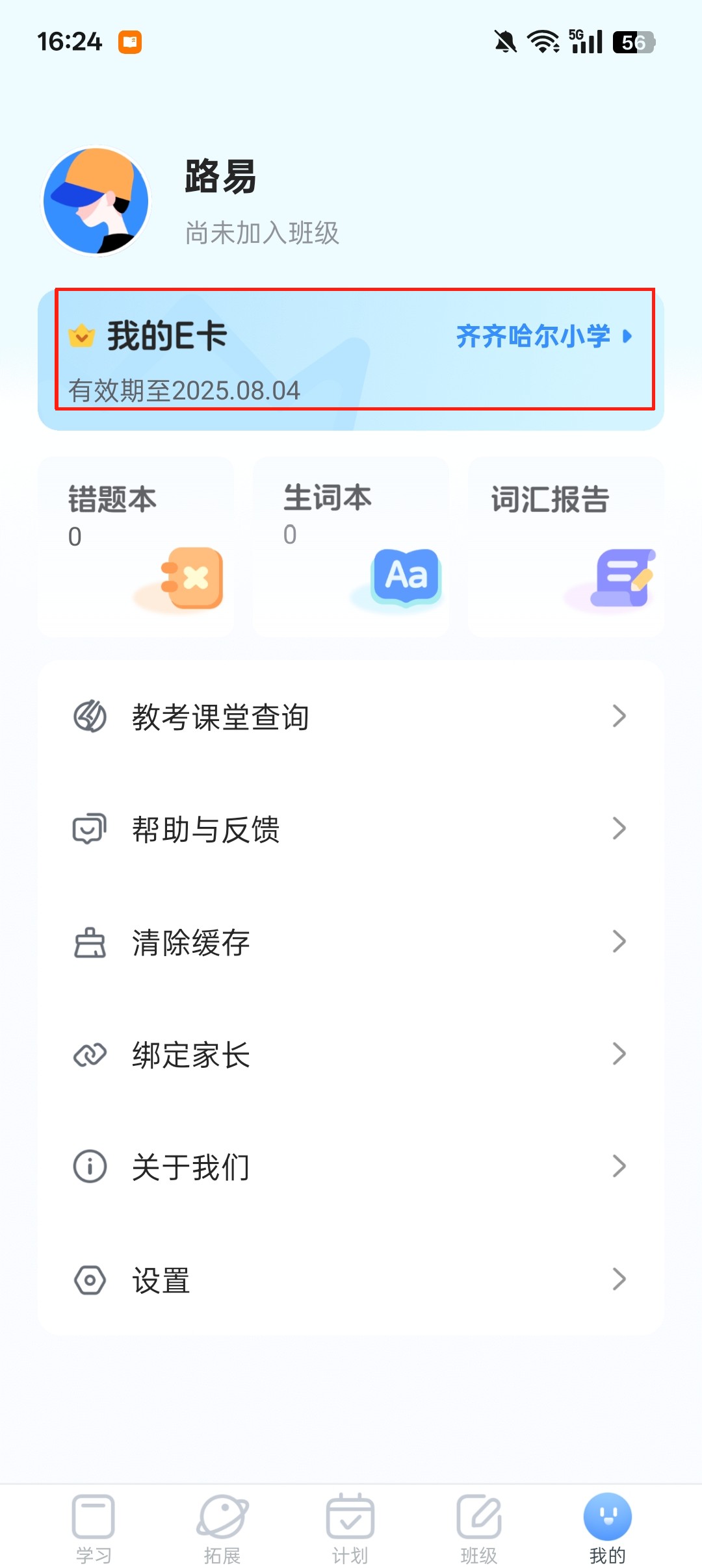
Task: Open 设置 row
Action: [x=351, y=1280]
